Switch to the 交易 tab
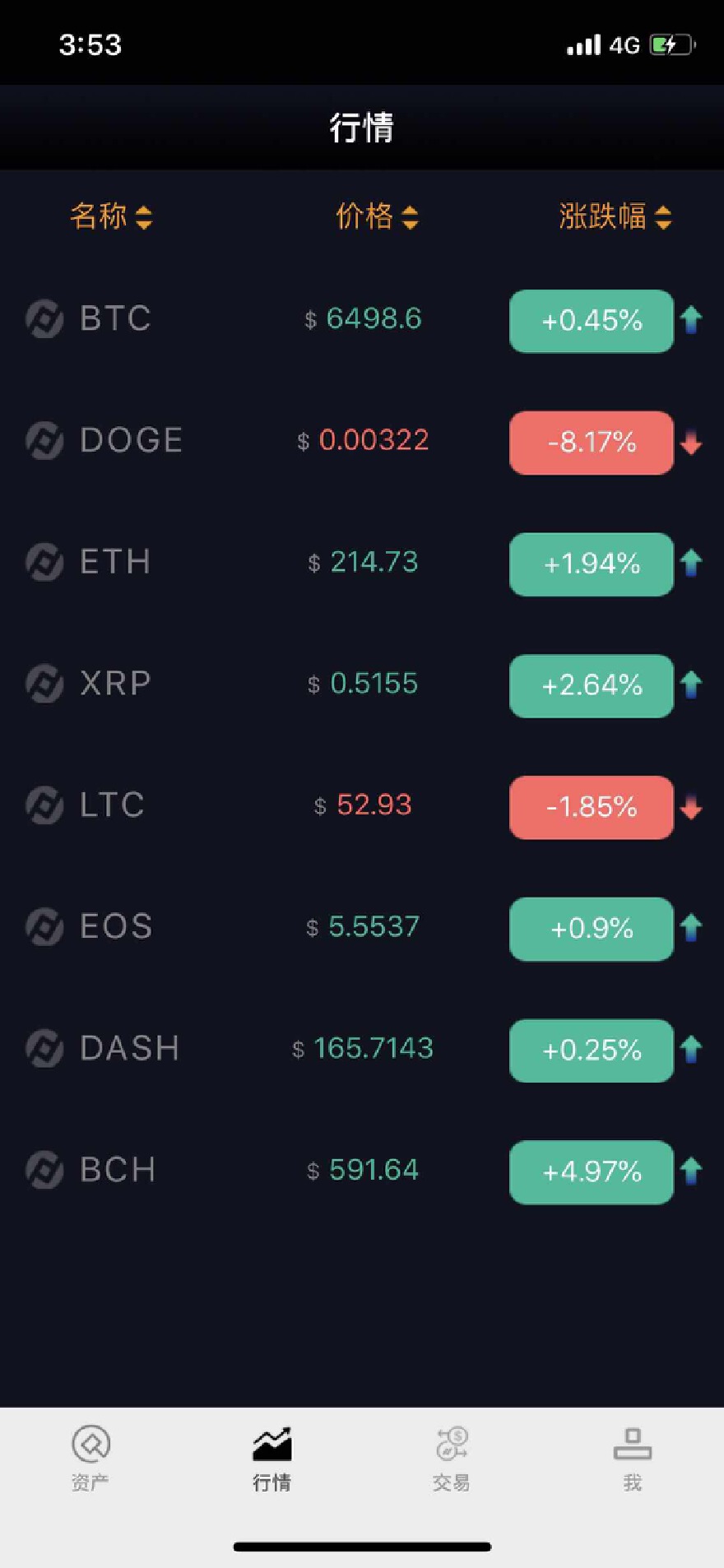 coord(452,1459)
